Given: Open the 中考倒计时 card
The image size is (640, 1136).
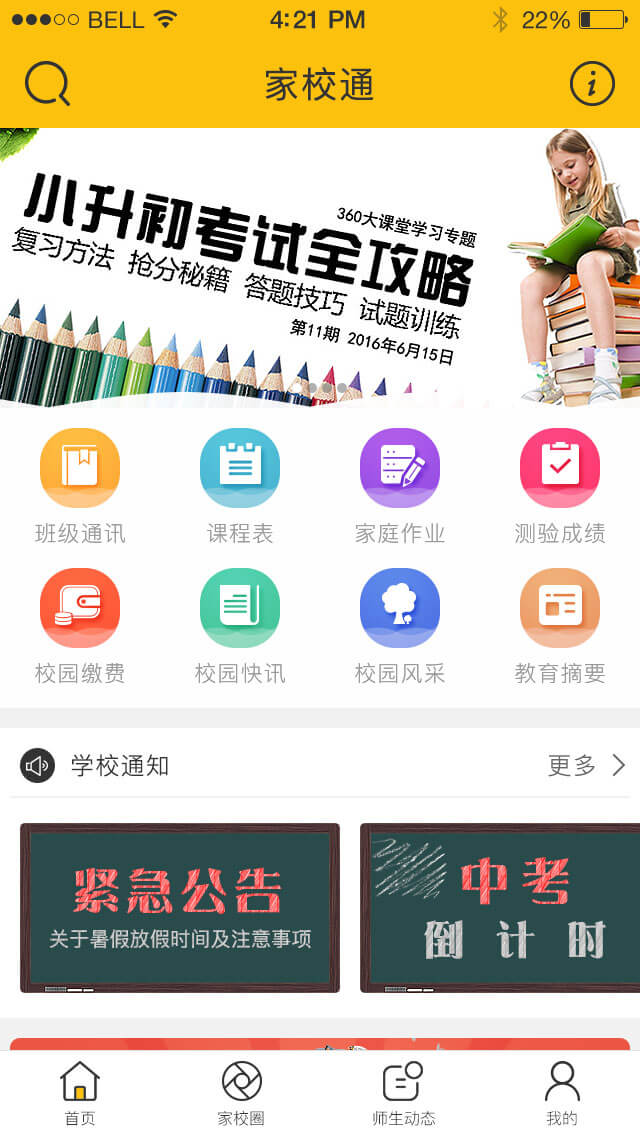Looking at the screenshot, I should 500,908.
